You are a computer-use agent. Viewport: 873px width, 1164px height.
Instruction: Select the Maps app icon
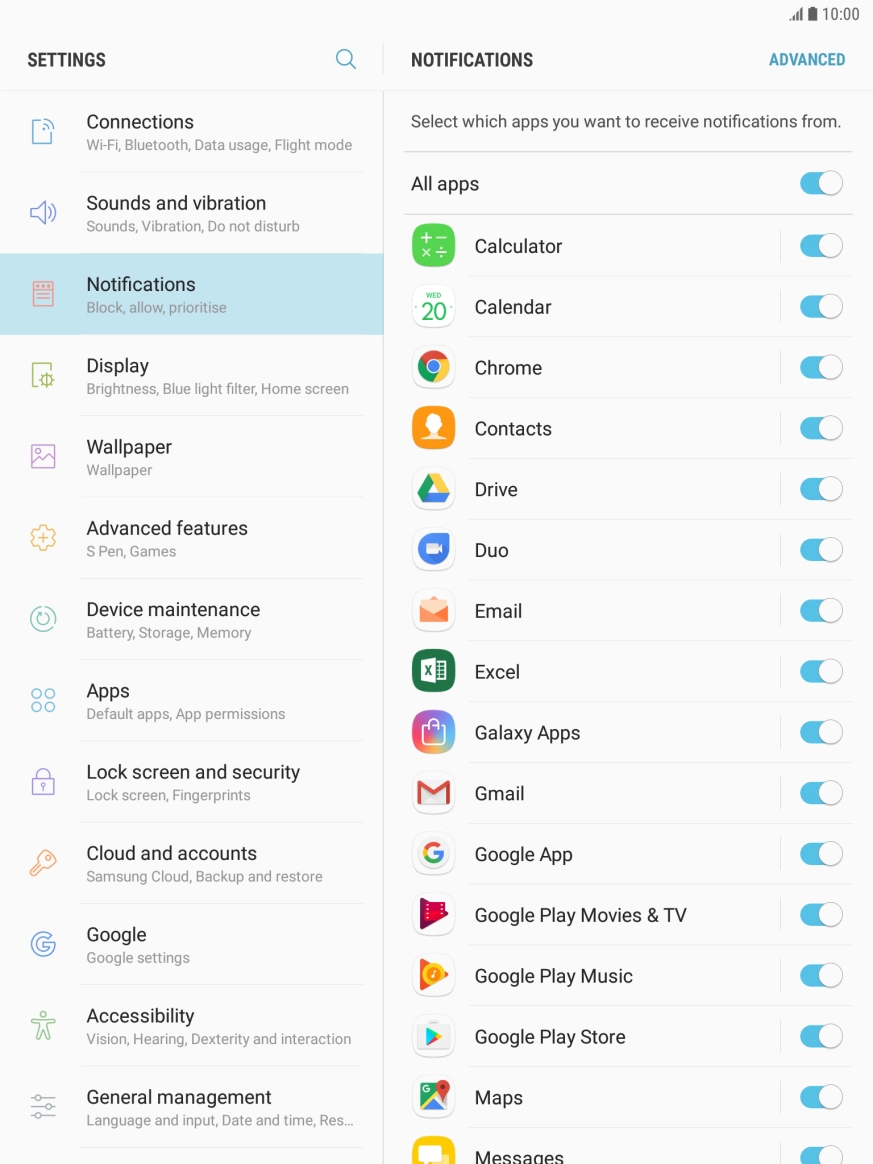pyautogui.click(x=433, y=1097)
